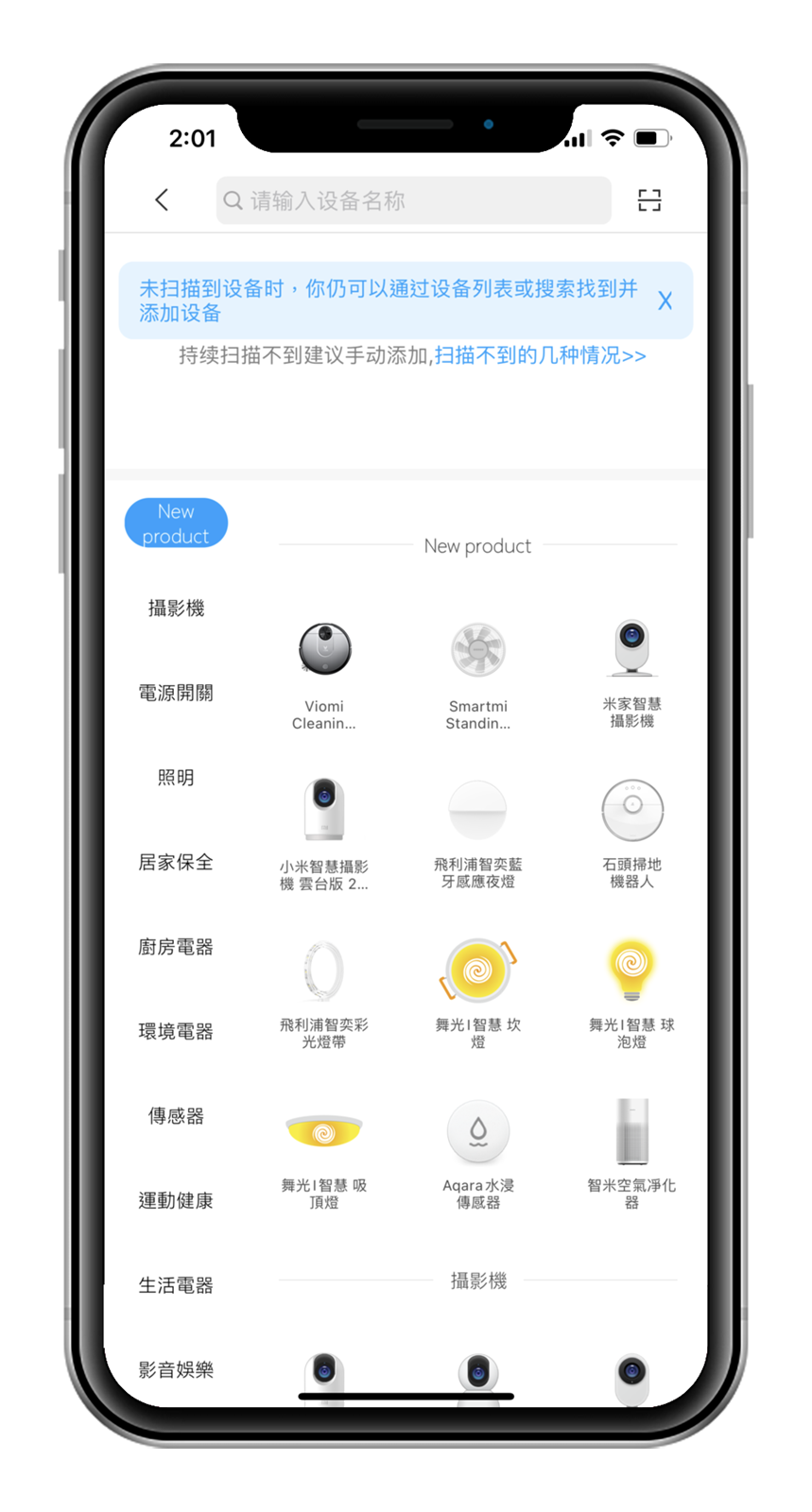Open the 扫描不到的几种情况 link
812x1512 pixels.
[x=540, y=355]
